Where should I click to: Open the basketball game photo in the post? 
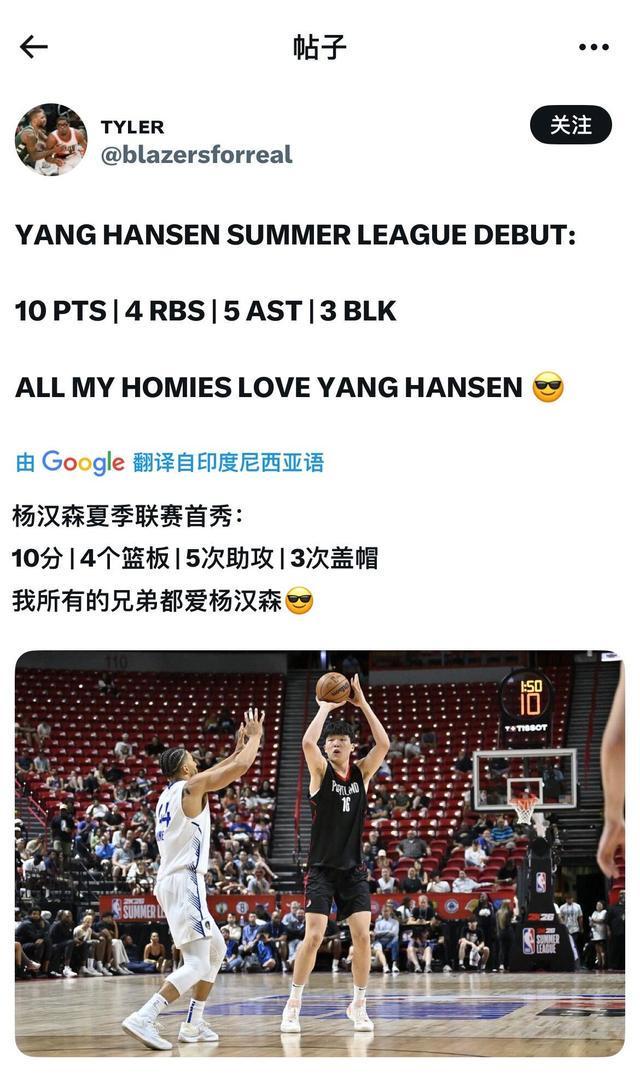pos(320,853)
